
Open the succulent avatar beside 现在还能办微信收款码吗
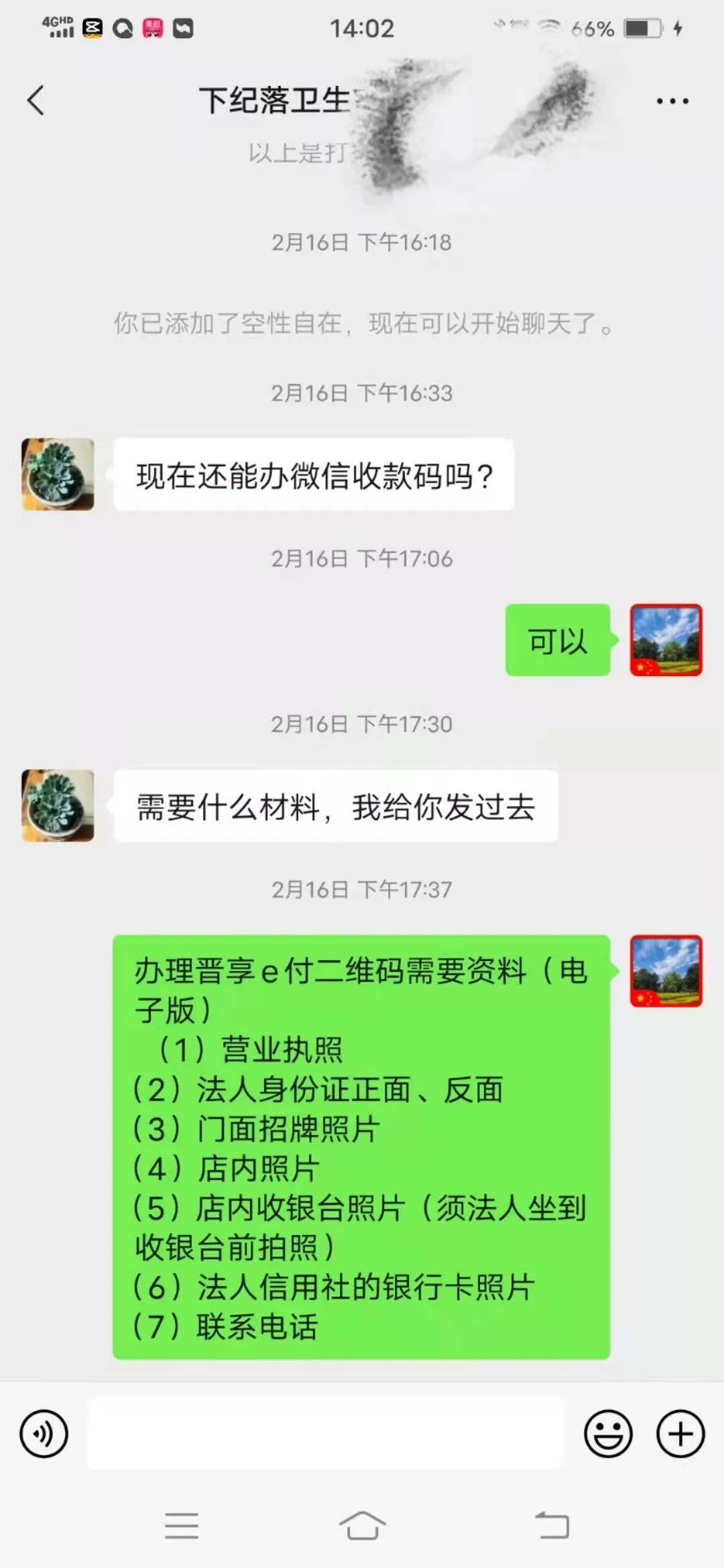pos(58,474)
